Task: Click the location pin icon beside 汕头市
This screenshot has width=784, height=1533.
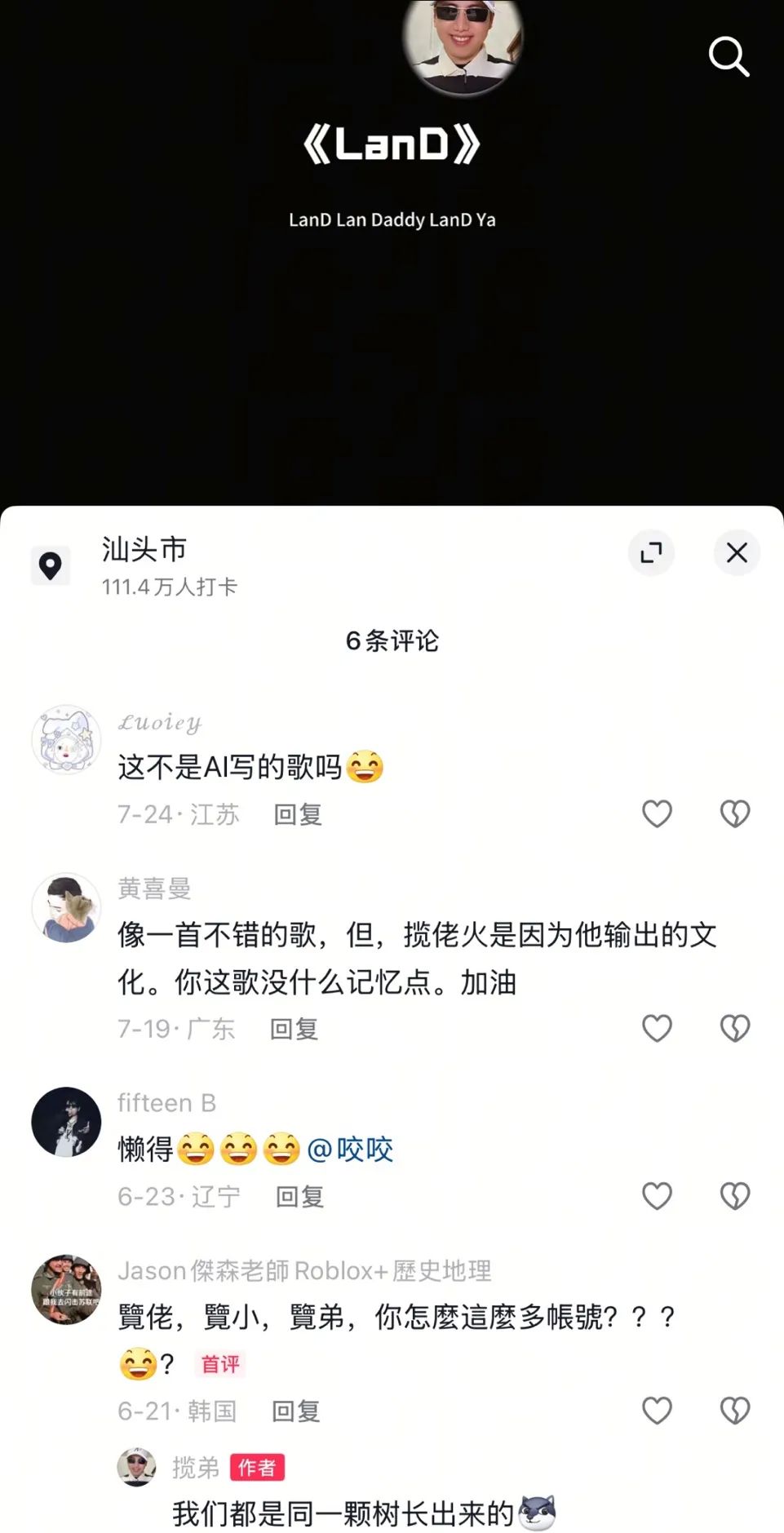Action: tap(52, 565)
